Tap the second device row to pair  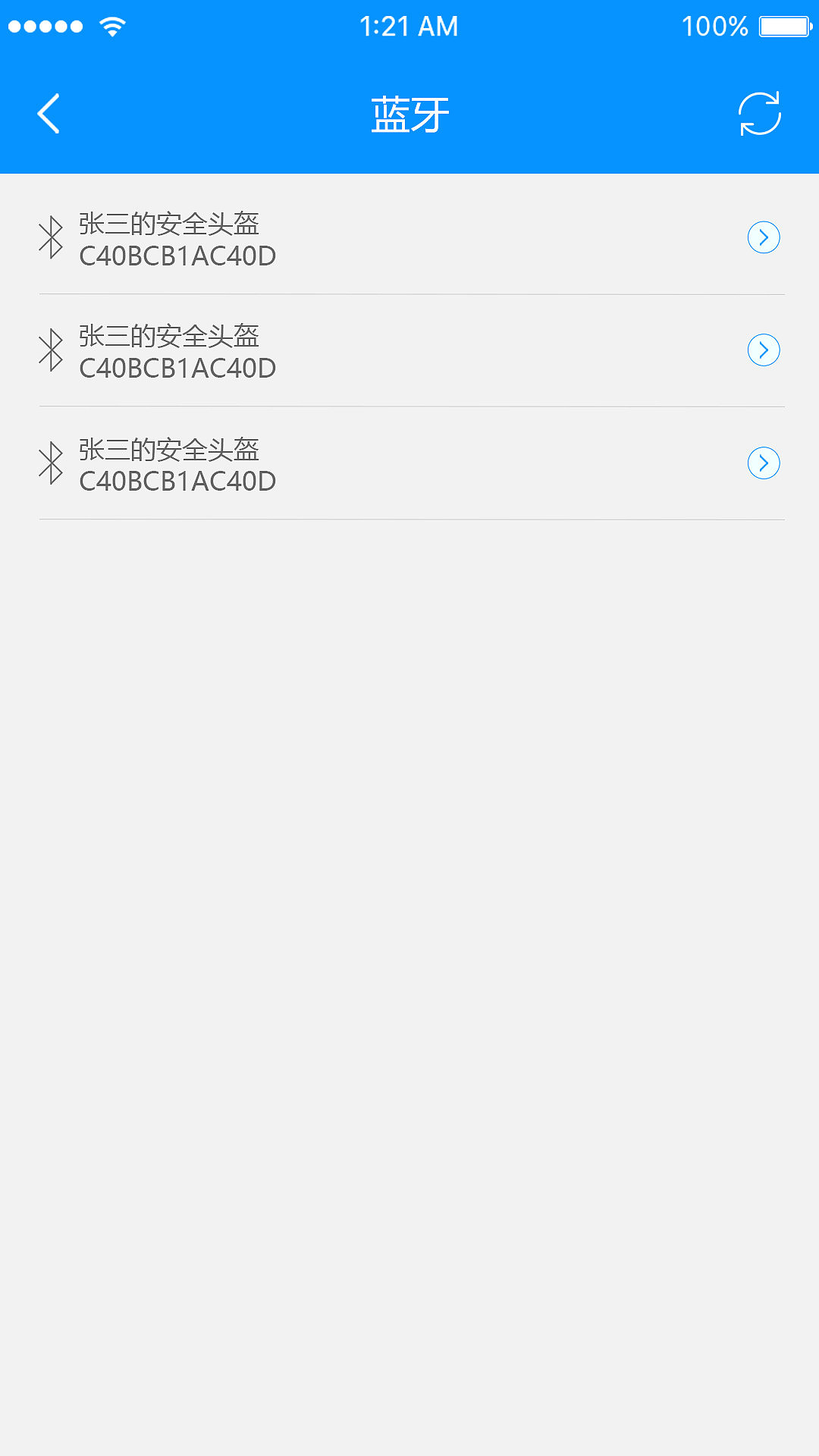coord(379,350)
